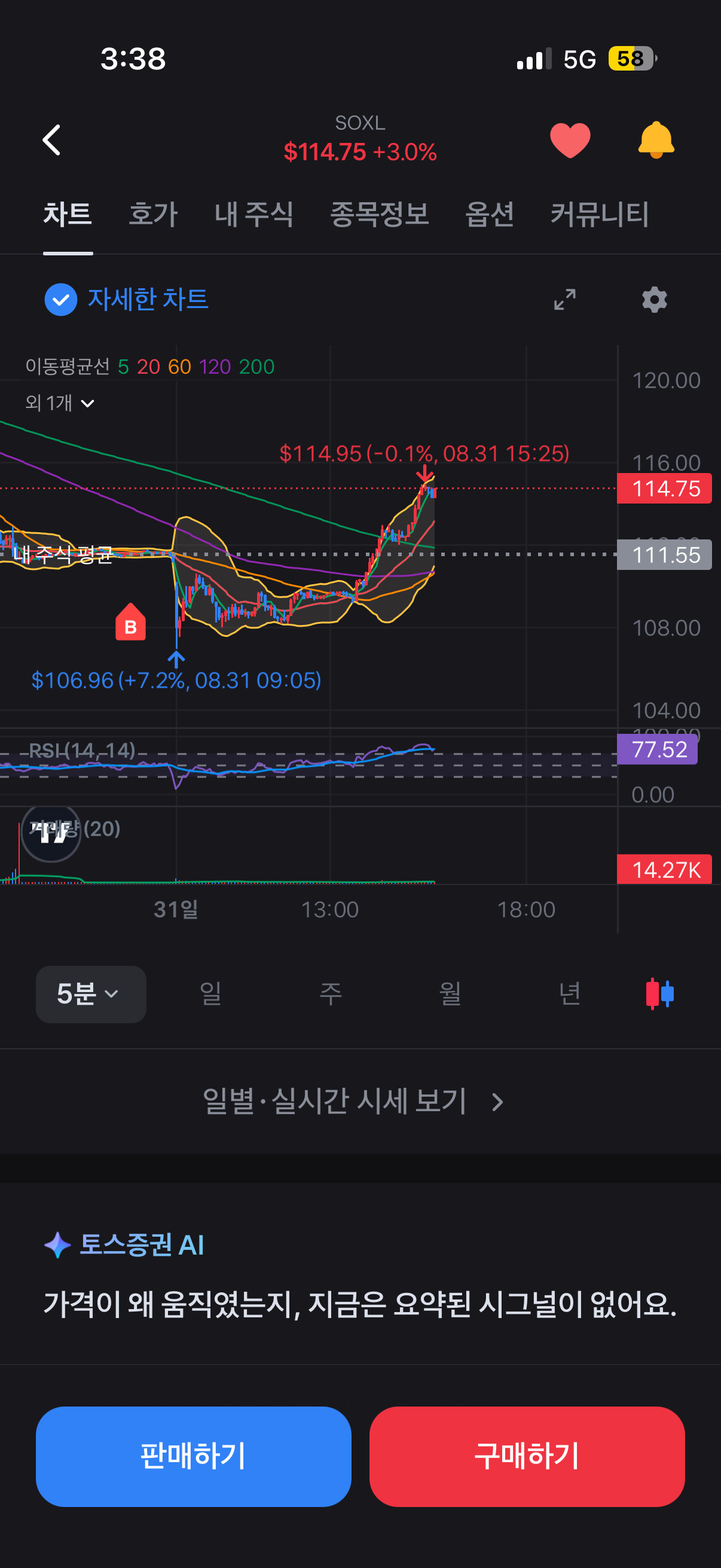Viewport: 721px width, 1568px height.
Task: Select the 년 chart period
Action: click(x=570, y=994)
